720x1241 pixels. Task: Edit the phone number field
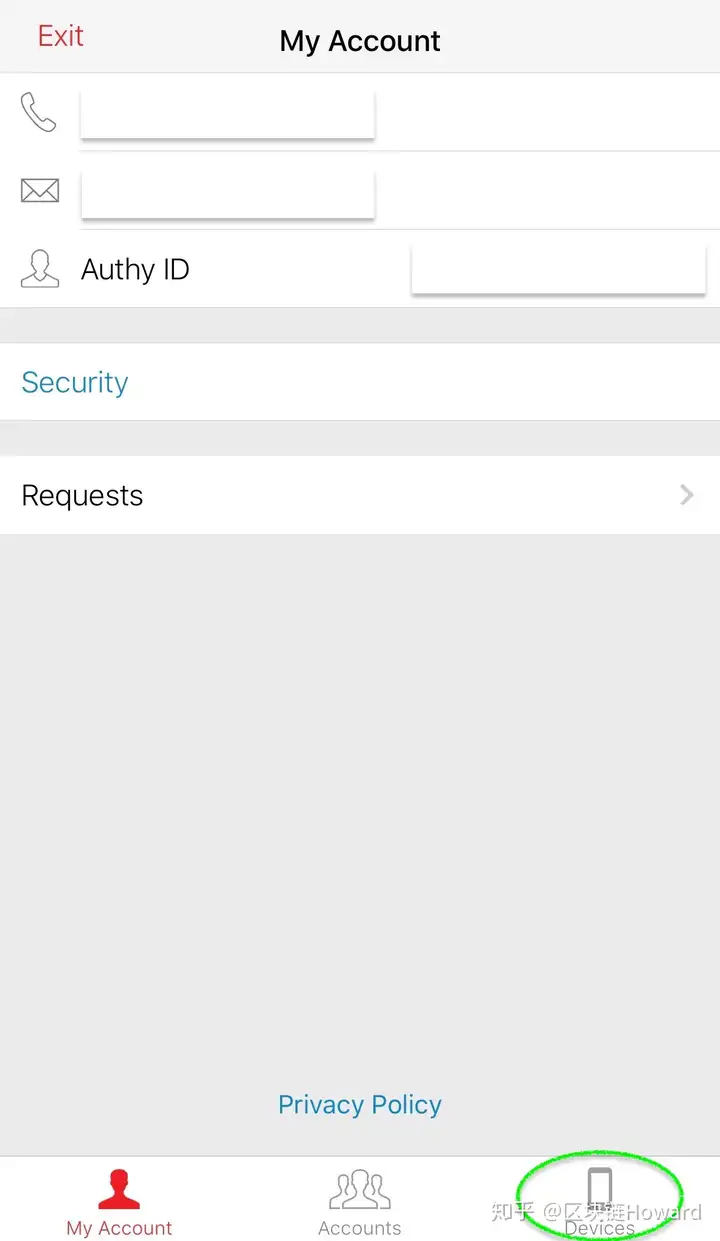click(228, 113)
